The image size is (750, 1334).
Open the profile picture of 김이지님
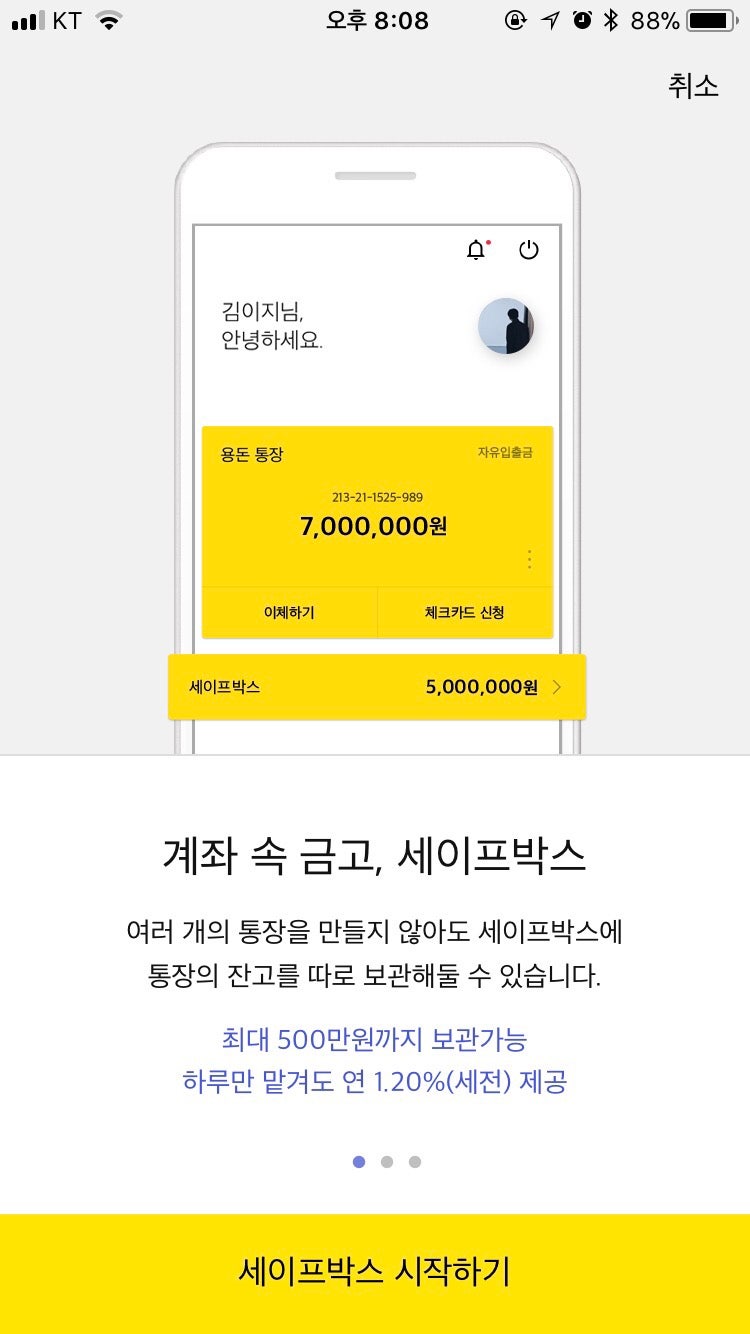tap(508, 326)
